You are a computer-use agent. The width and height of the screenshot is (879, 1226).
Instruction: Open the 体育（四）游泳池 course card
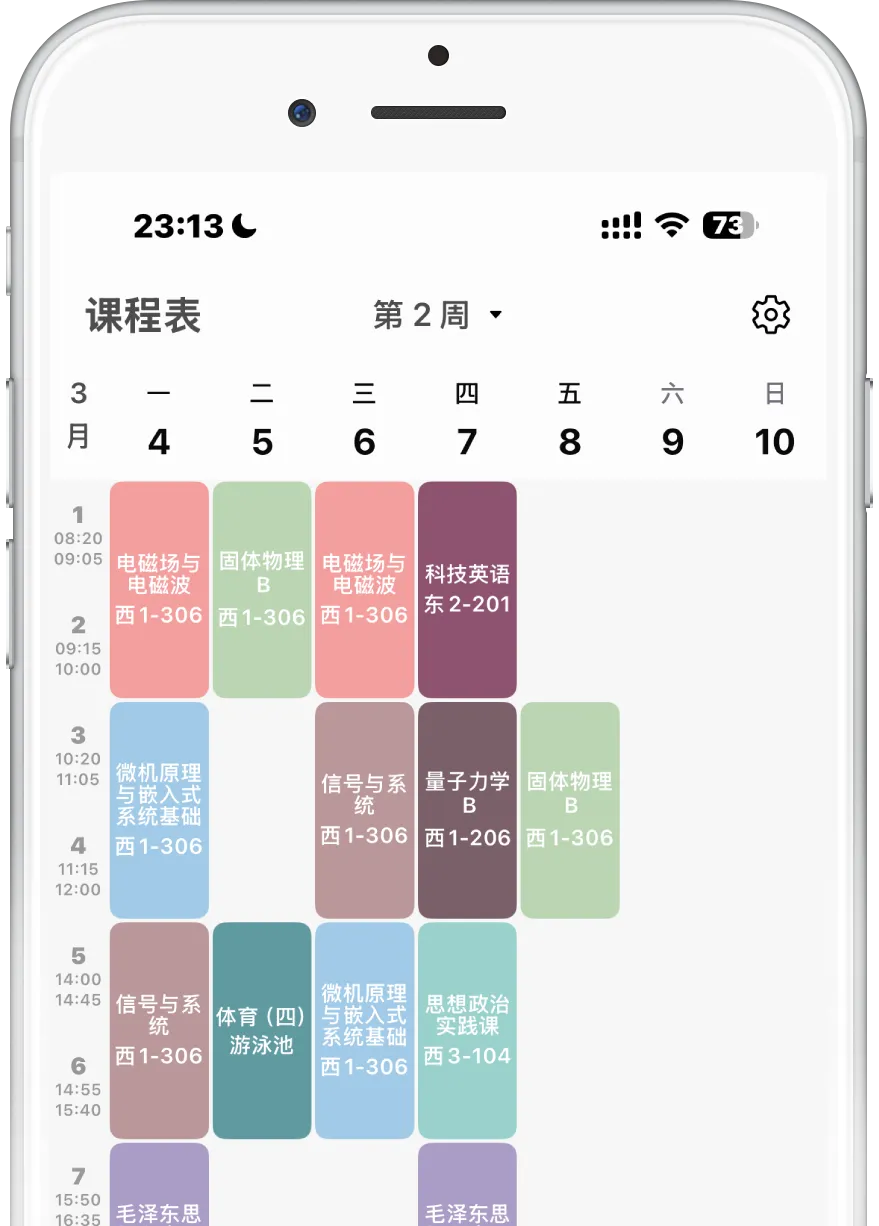click(262, 1030)
